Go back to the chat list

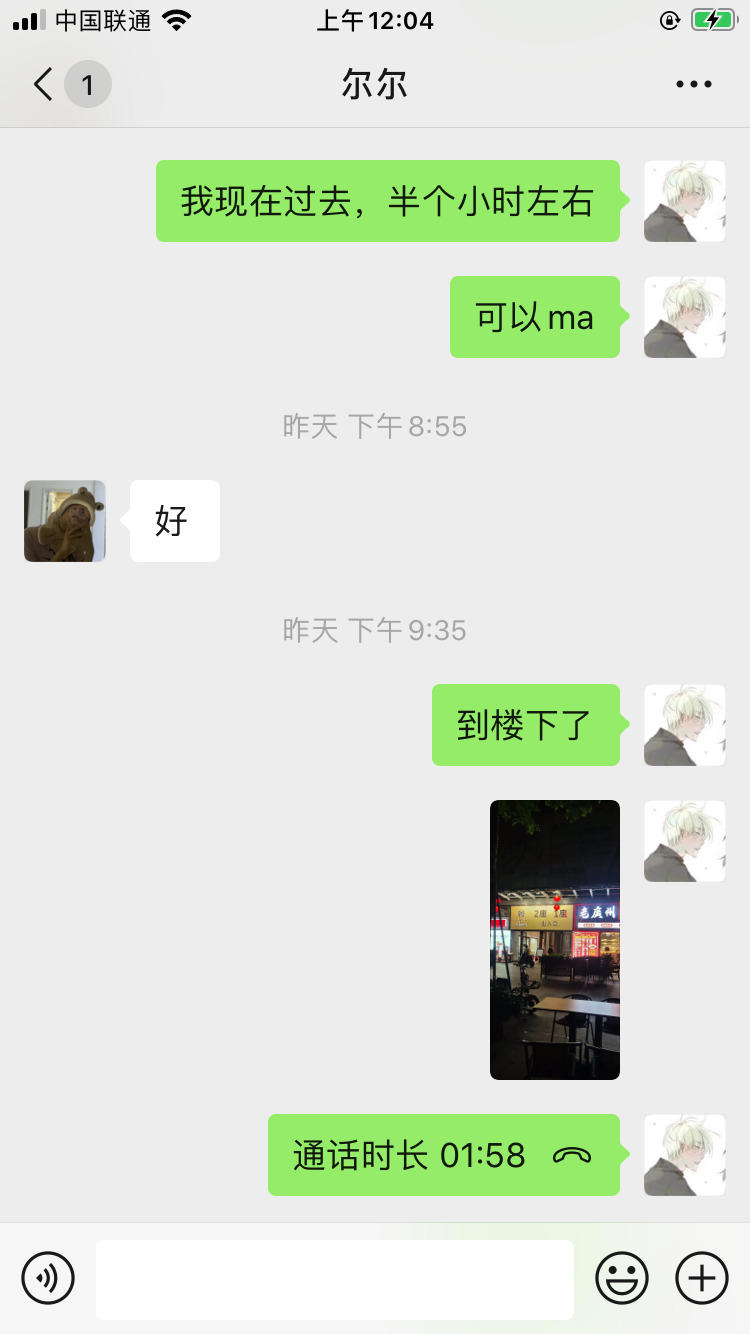coord(44,84)
